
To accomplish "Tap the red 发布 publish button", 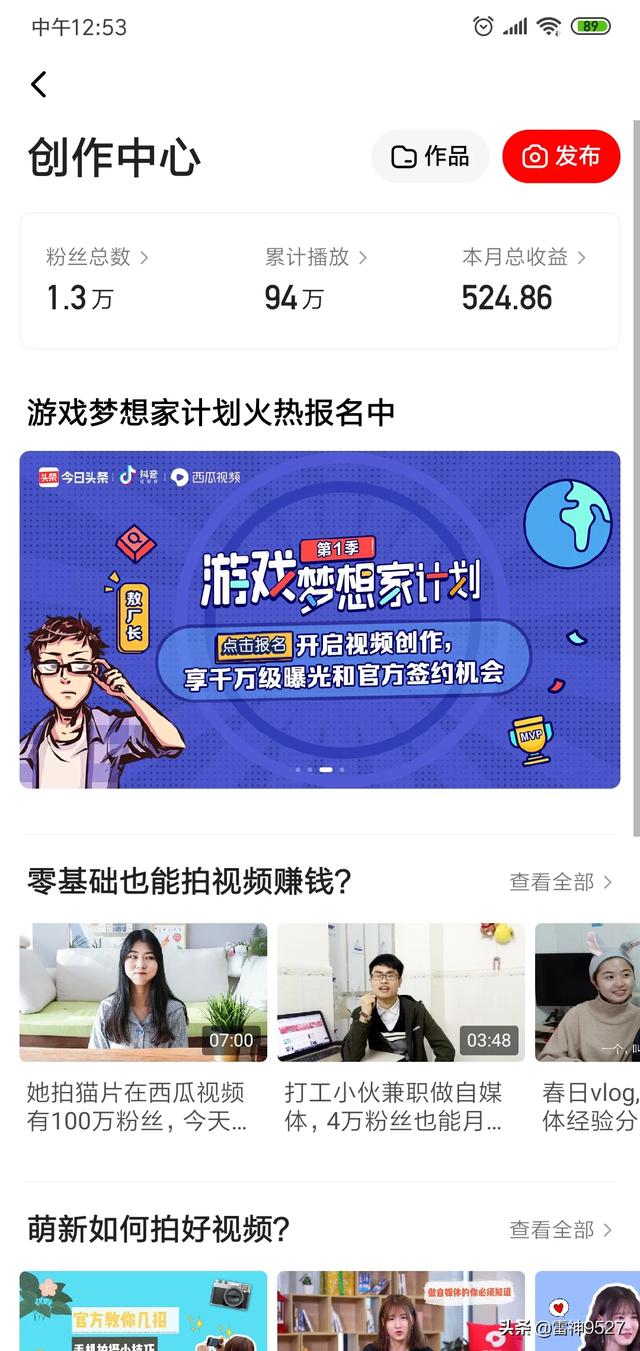I will pyautogui.click(x=561, y=157).
